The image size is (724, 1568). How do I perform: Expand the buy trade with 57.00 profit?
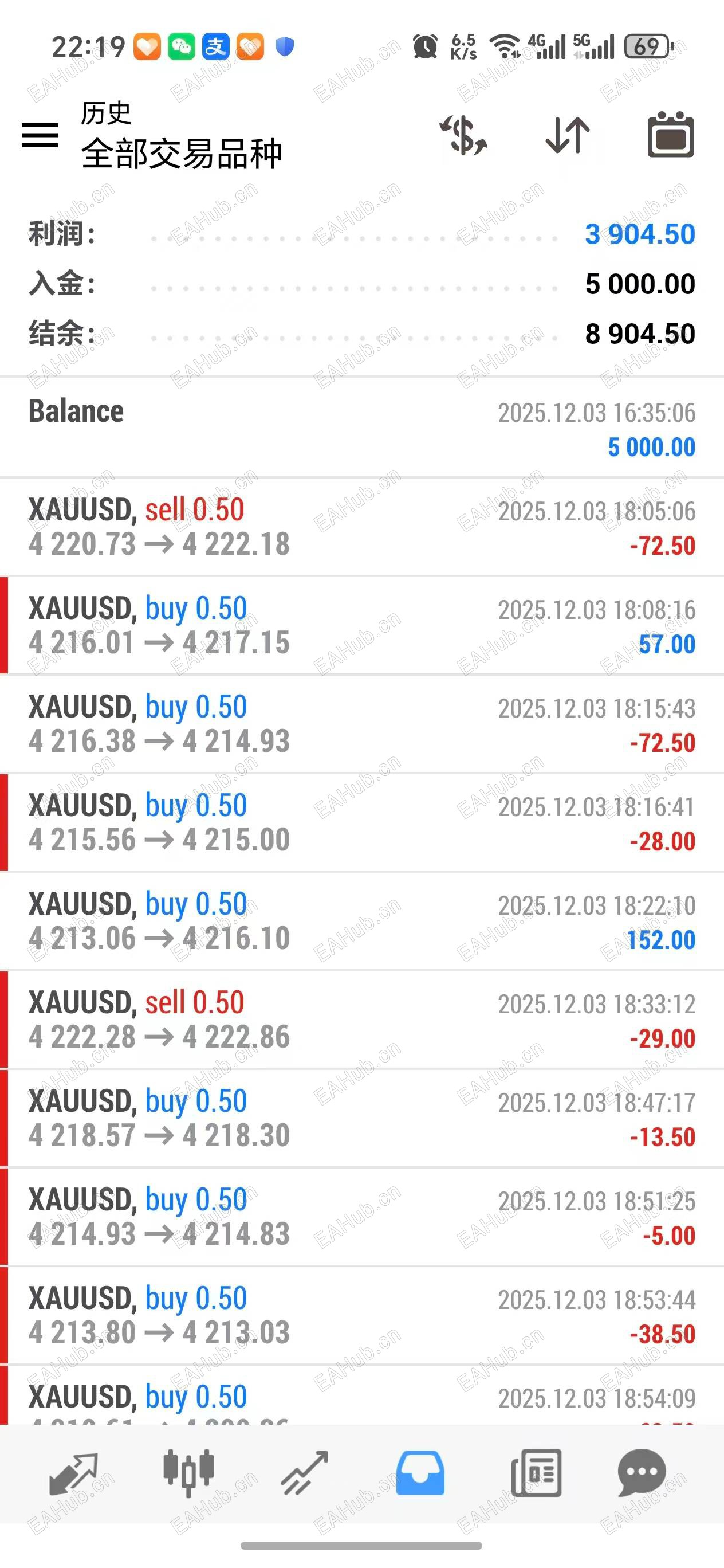click(362, 626)
